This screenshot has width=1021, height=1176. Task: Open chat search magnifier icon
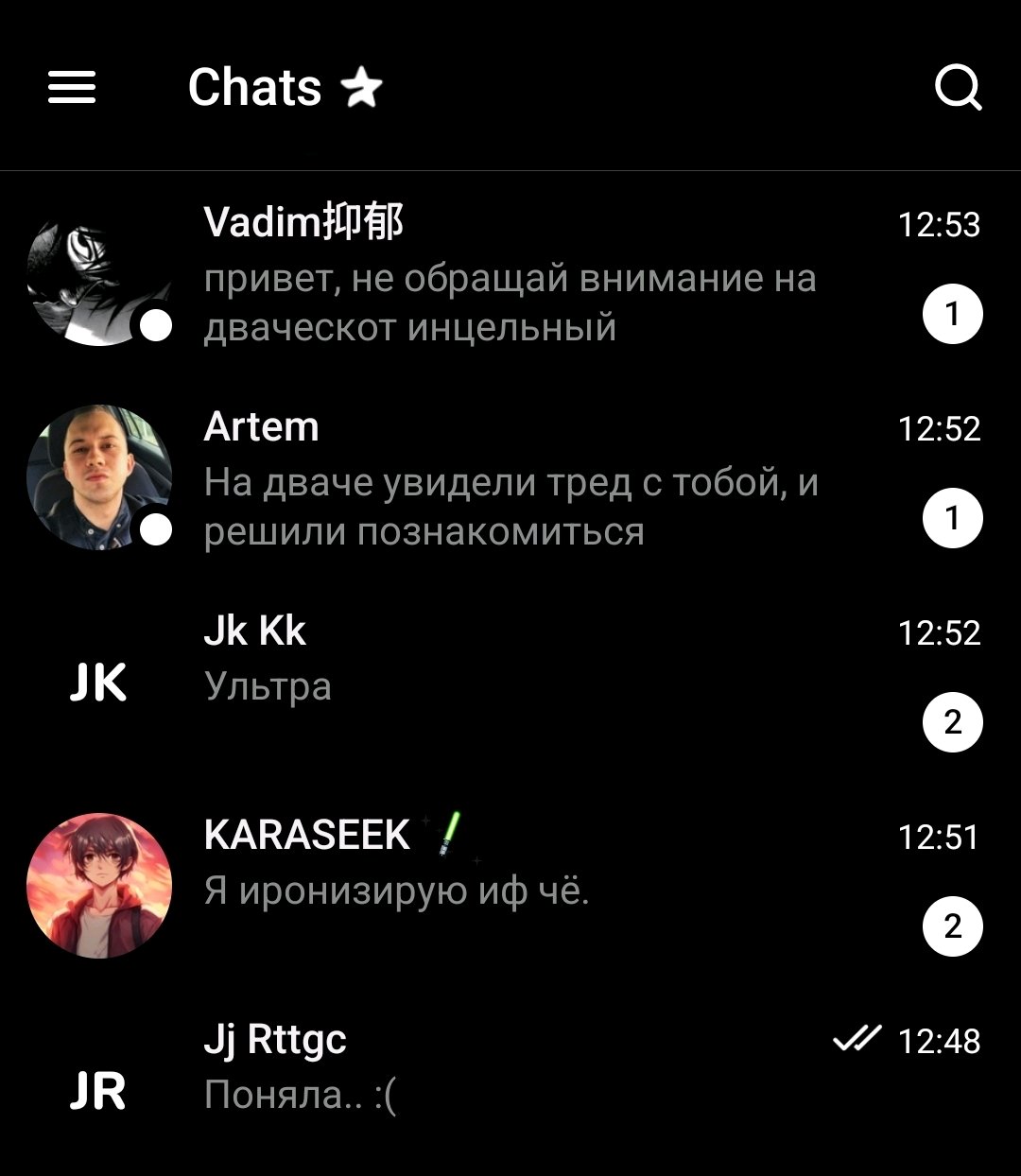[x=958, y=88]
